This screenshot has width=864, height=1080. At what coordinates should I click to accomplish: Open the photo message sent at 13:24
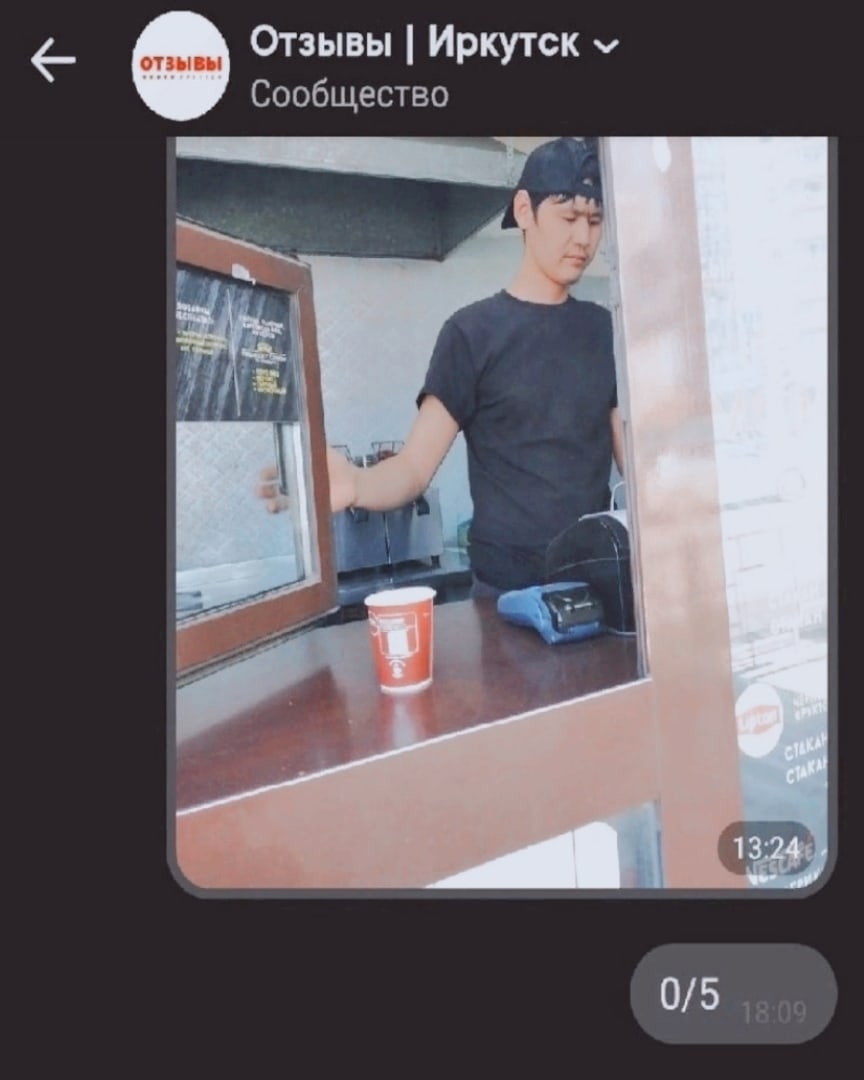(500, 510)
